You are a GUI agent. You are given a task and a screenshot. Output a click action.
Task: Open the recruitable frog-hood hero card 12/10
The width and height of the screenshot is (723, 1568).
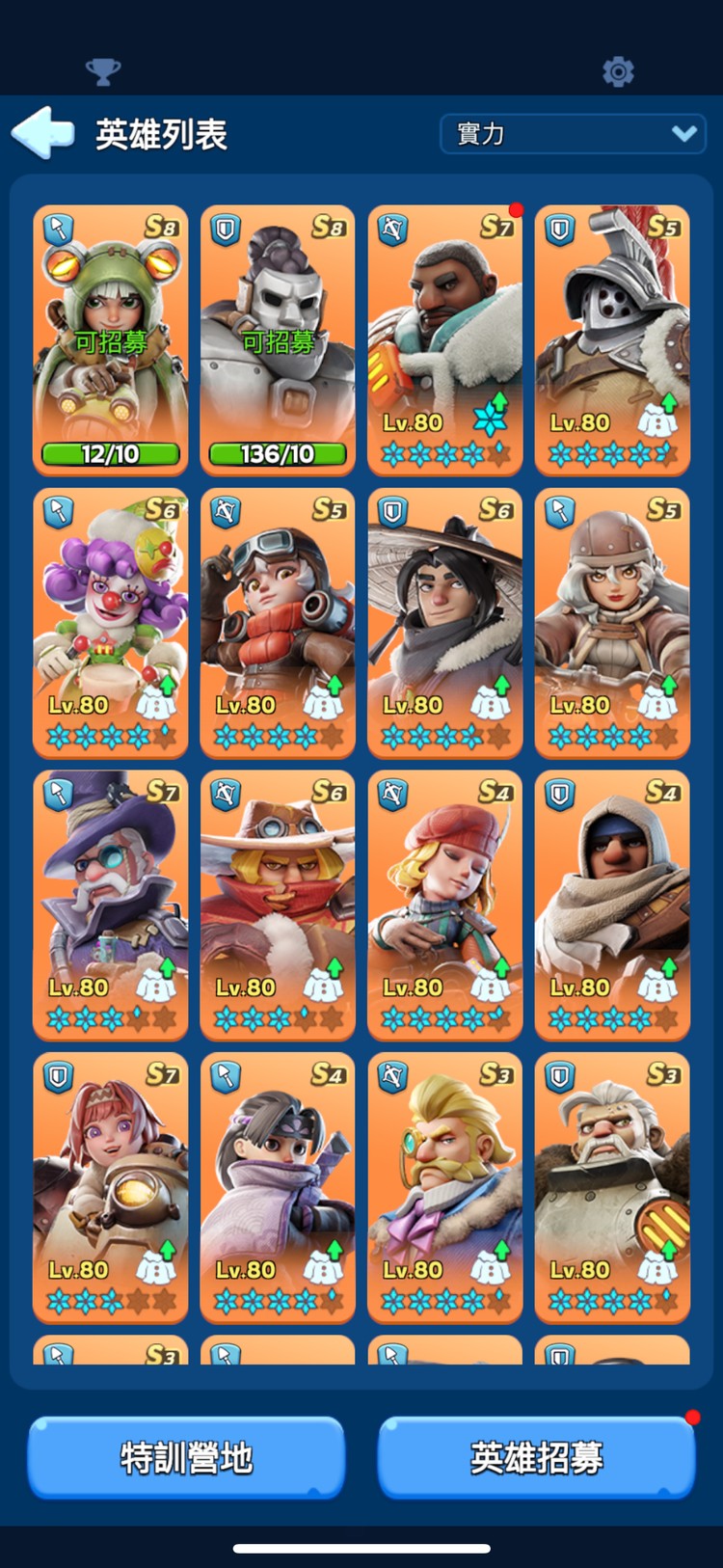[111, 339]
